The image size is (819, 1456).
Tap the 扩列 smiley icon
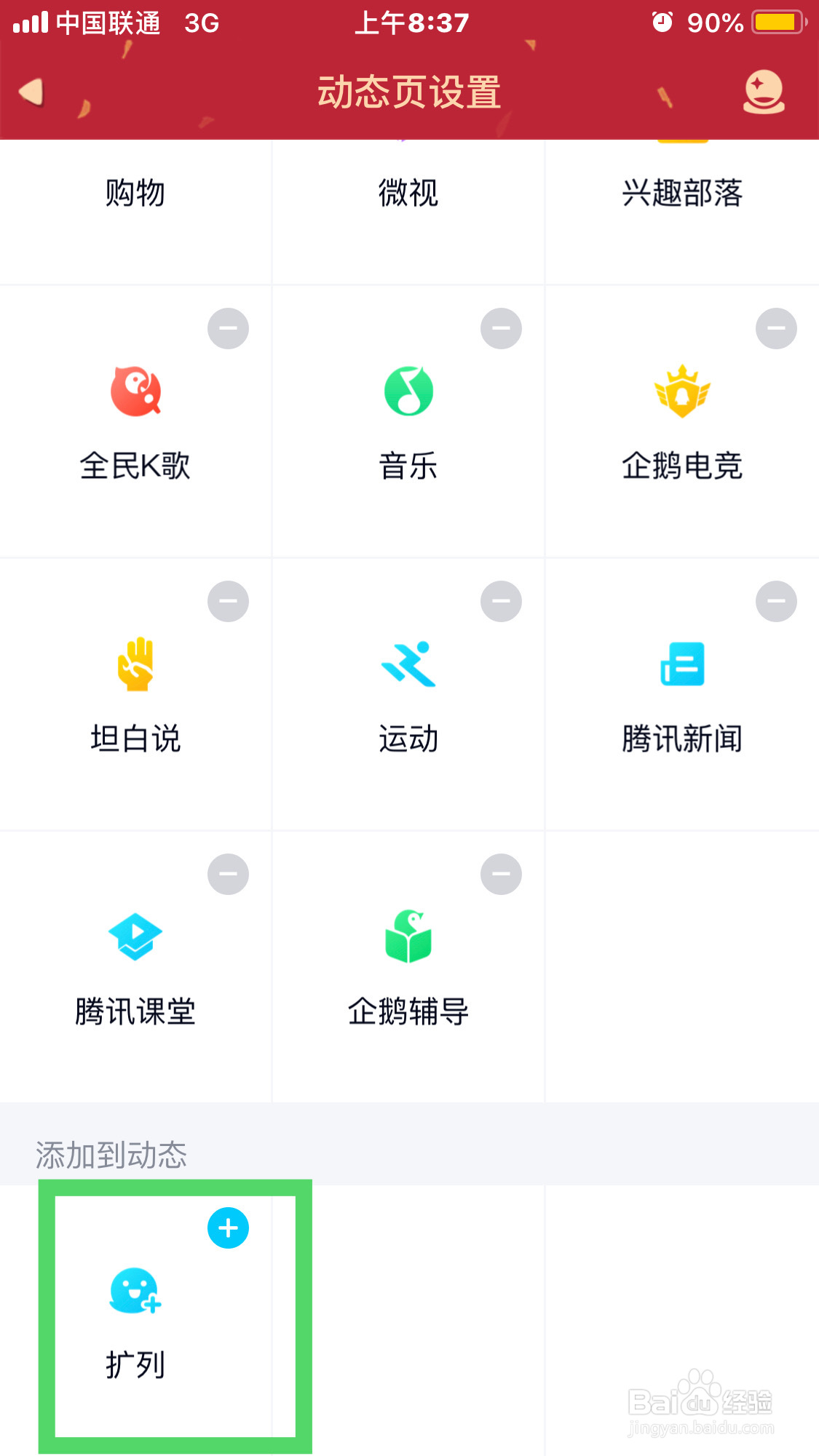(135, 1291)
